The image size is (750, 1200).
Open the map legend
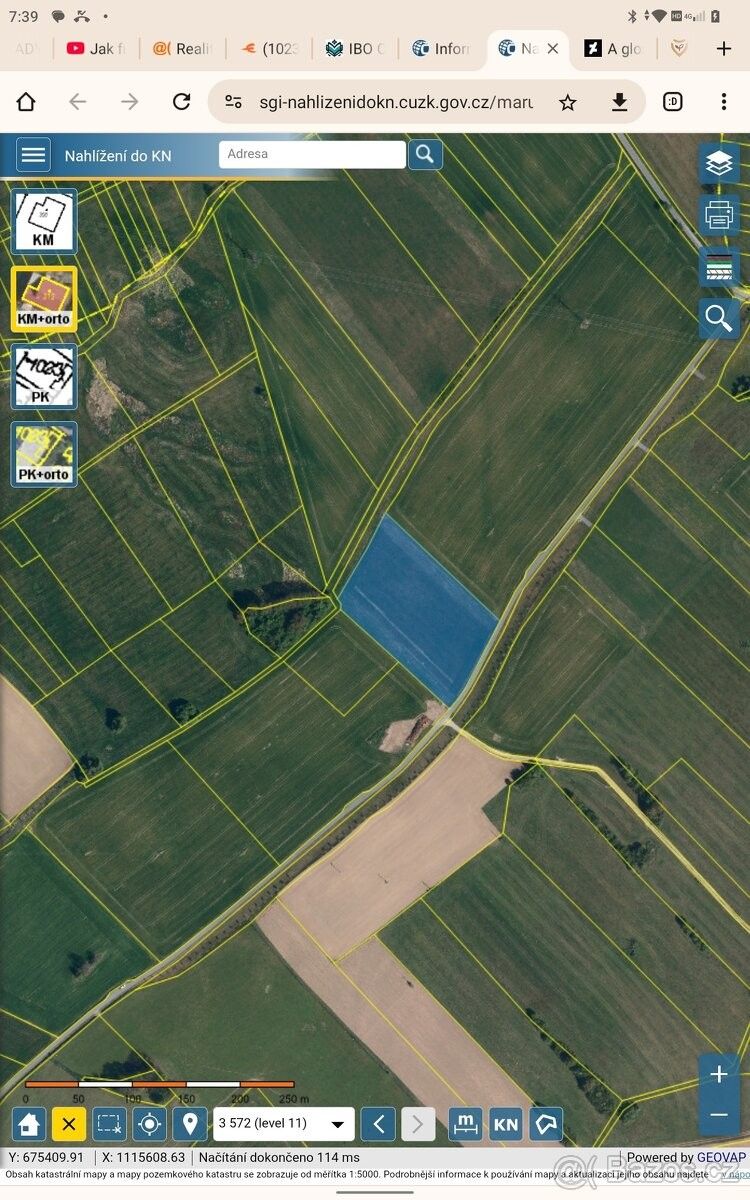719,267
